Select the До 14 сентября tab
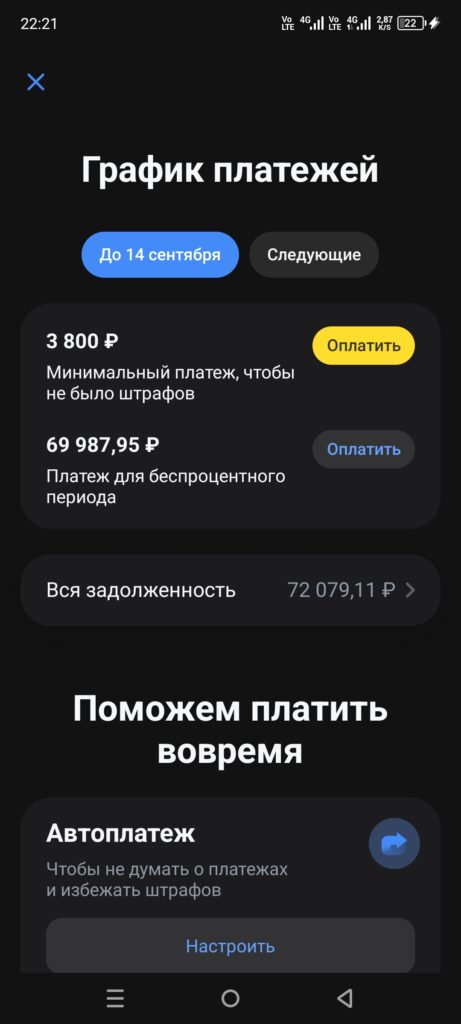 click(160, 255)
